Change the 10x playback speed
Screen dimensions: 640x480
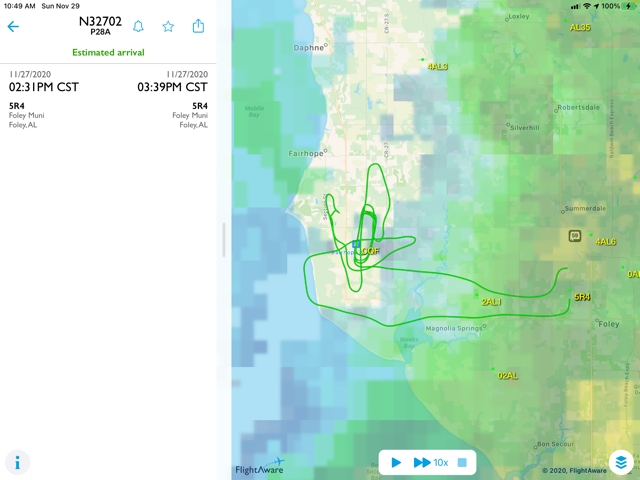tap(431, 462)
